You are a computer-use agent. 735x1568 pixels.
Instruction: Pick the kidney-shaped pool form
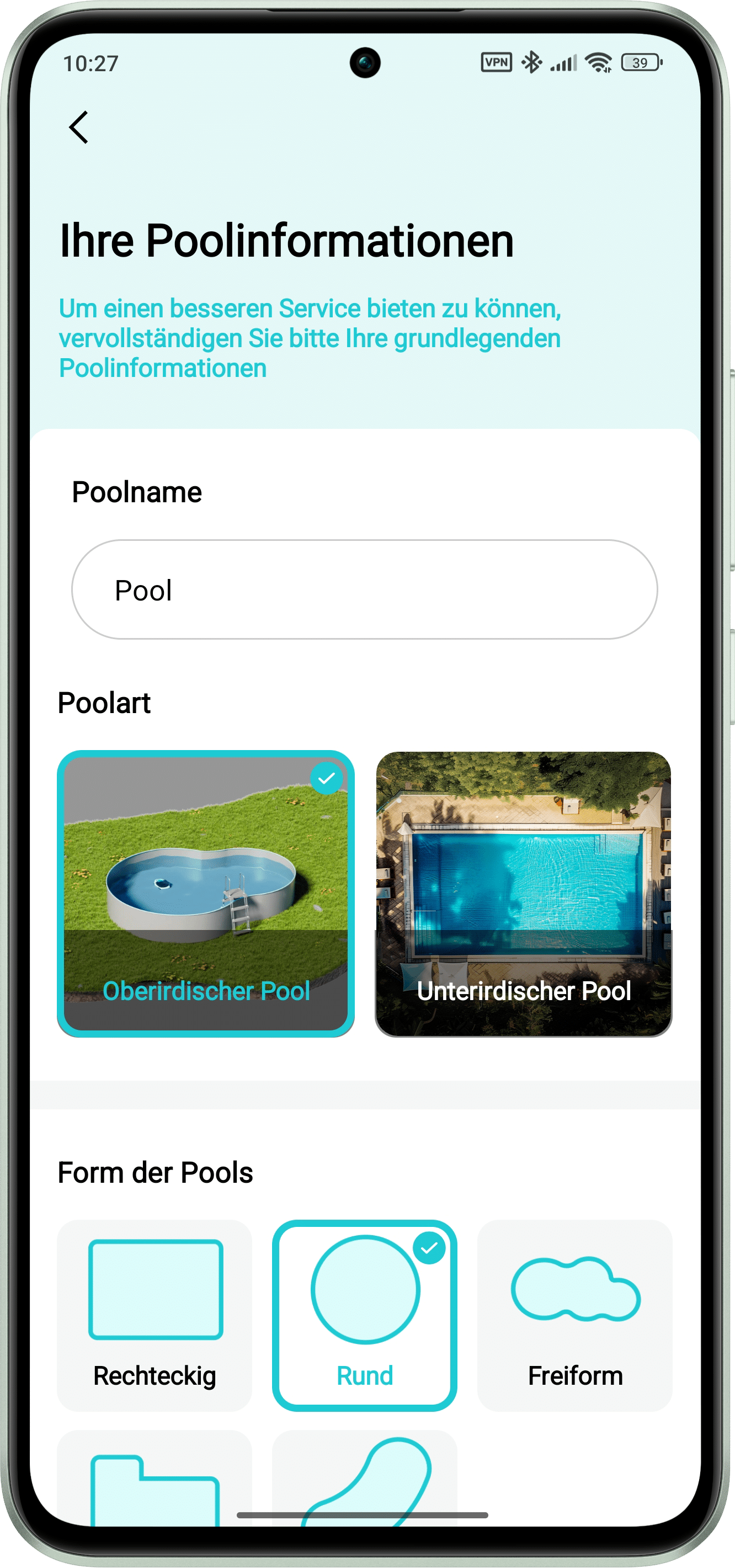[x=364, y=1479]
